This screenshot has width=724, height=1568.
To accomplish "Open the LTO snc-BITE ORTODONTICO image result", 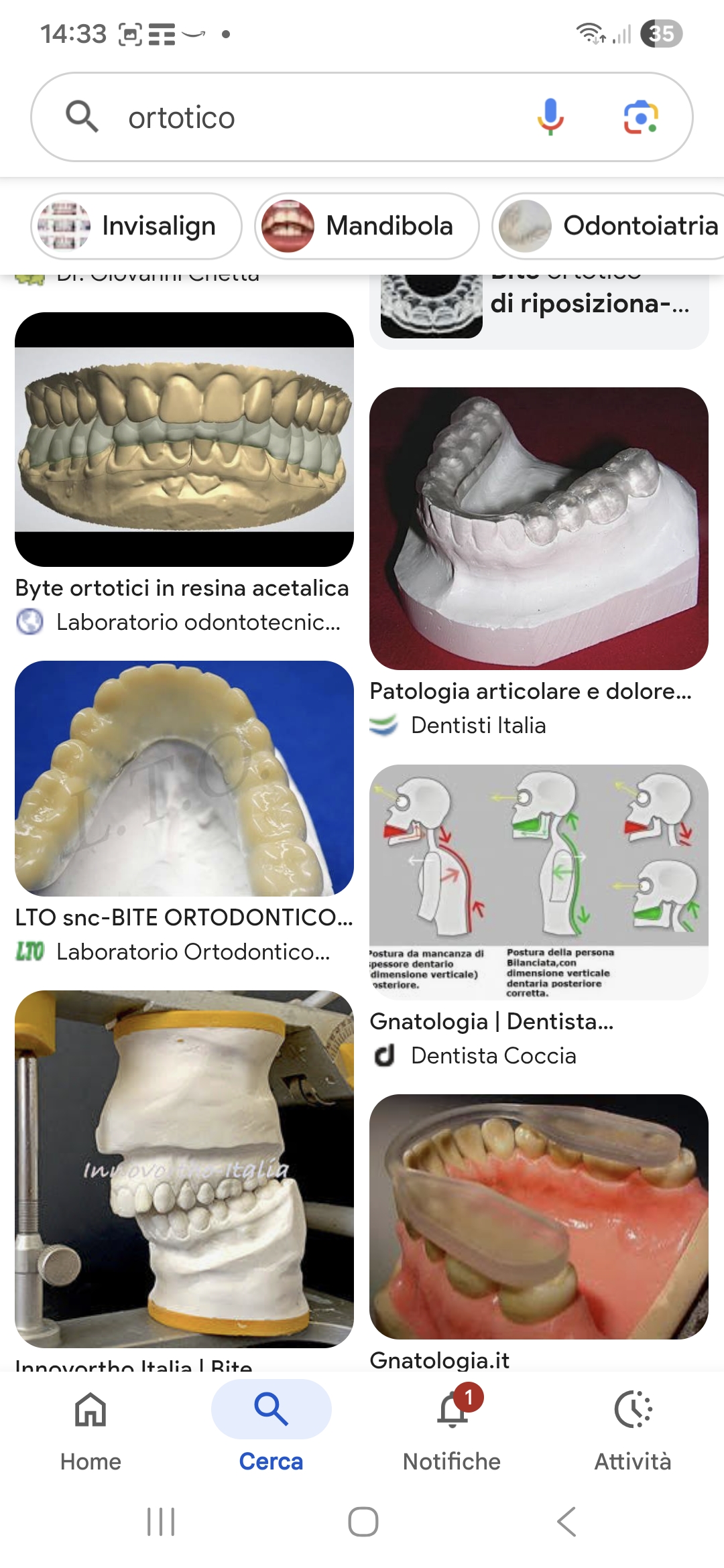I will pyautogui.click(x=184, y=779).
